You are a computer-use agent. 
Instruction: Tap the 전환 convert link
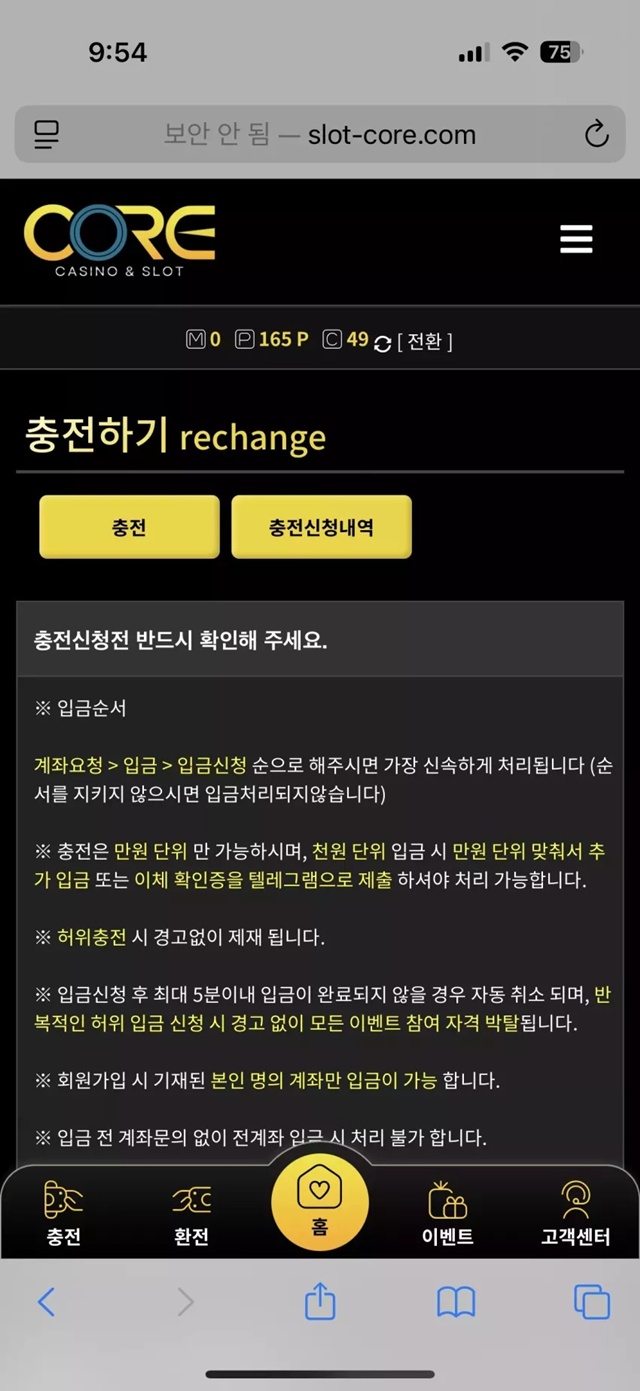[x=425, y=341]
